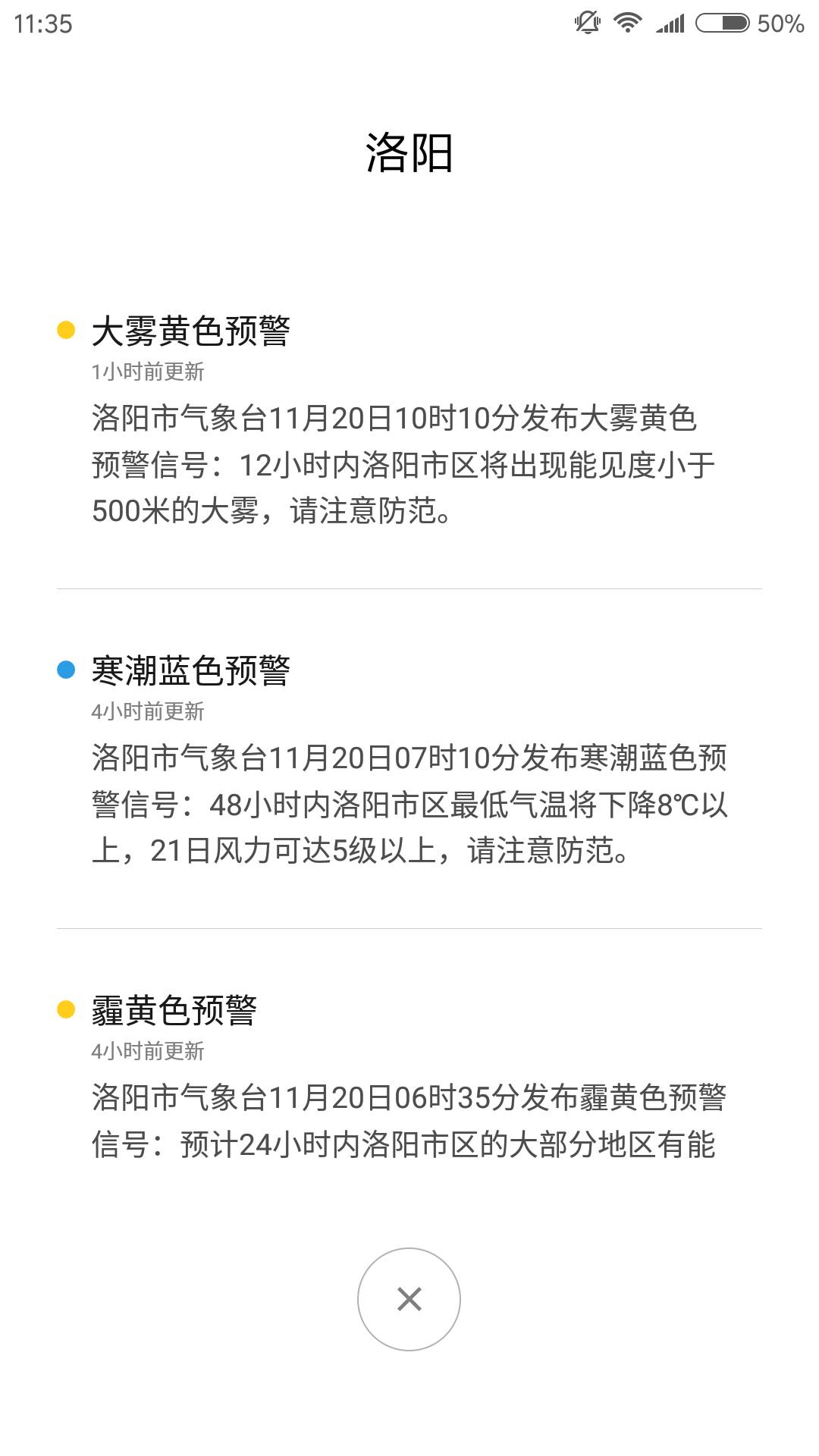Tap the battery level indicator showing 50%
Screen dimensions: 819x1456
tap(781, 25)
